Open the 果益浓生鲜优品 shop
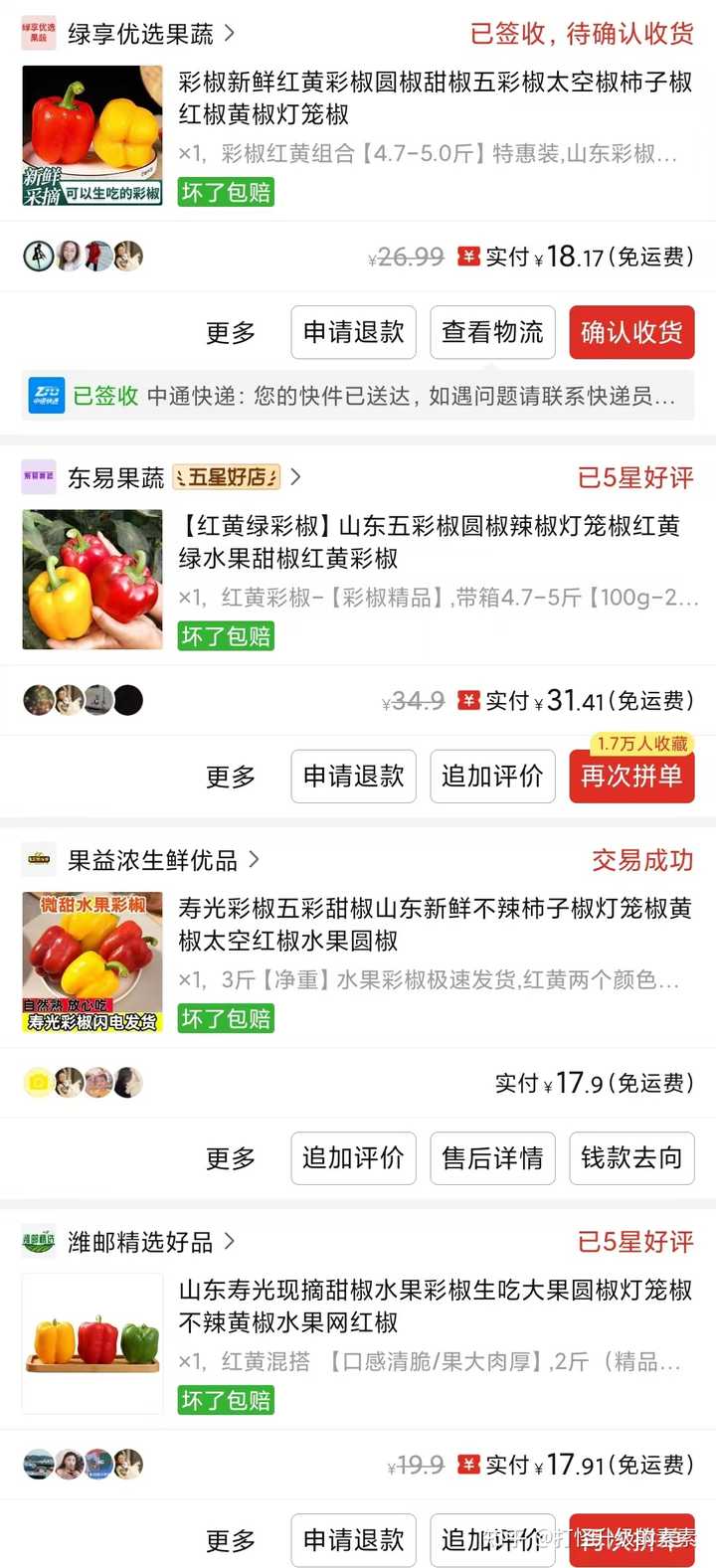The width and height of the screenshot is (716, 1568). tap(152, 860)
